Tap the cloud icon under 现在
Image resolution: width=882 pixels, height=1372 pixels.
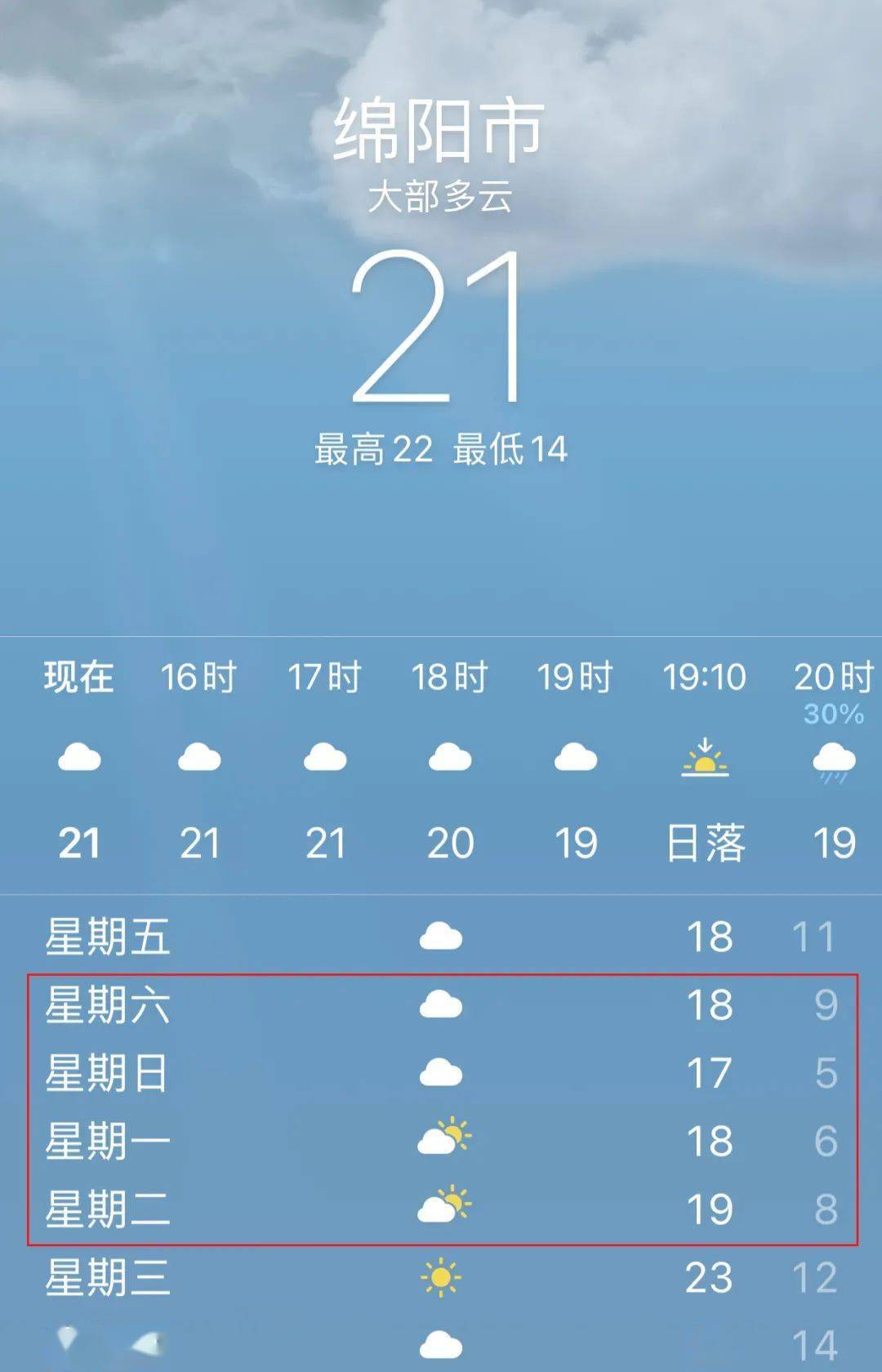tap(77, 761)
